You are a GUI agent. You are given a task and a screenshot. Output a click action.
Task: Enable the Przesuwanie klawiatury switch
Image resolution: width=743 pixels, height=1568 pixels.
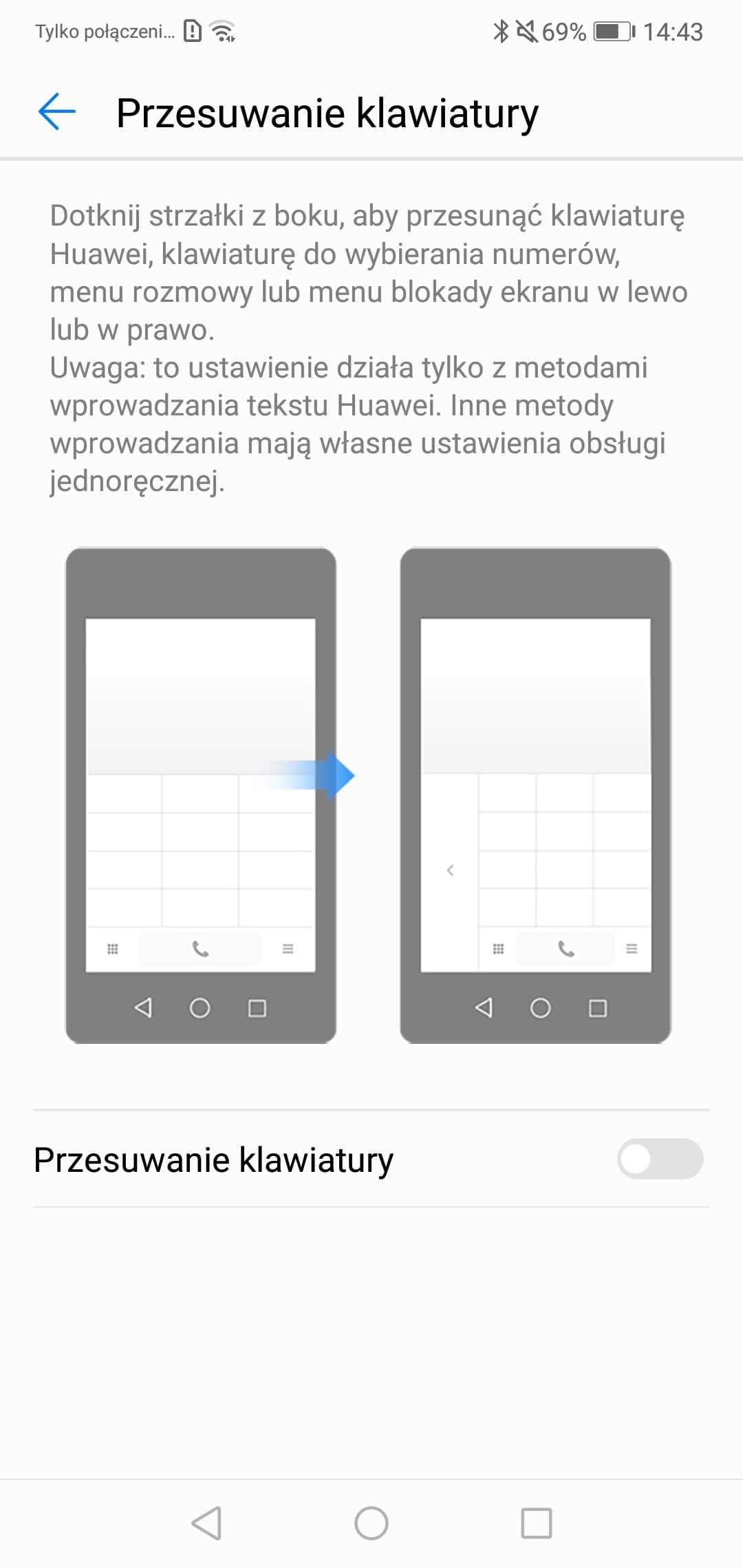pyautogui.click(x=659, y=1159)
